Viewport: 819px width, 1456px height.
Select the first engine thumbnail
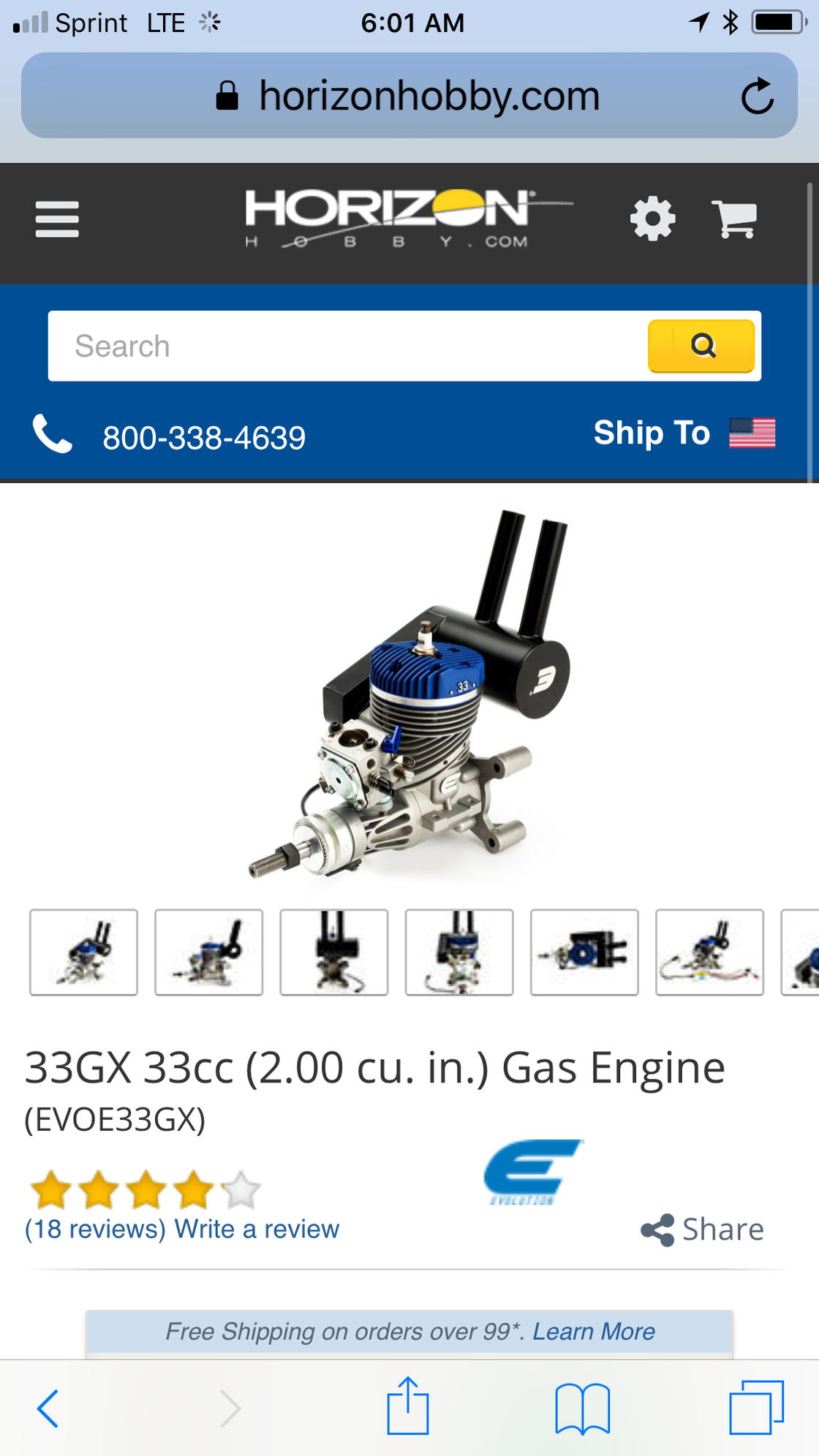[83, 952]
